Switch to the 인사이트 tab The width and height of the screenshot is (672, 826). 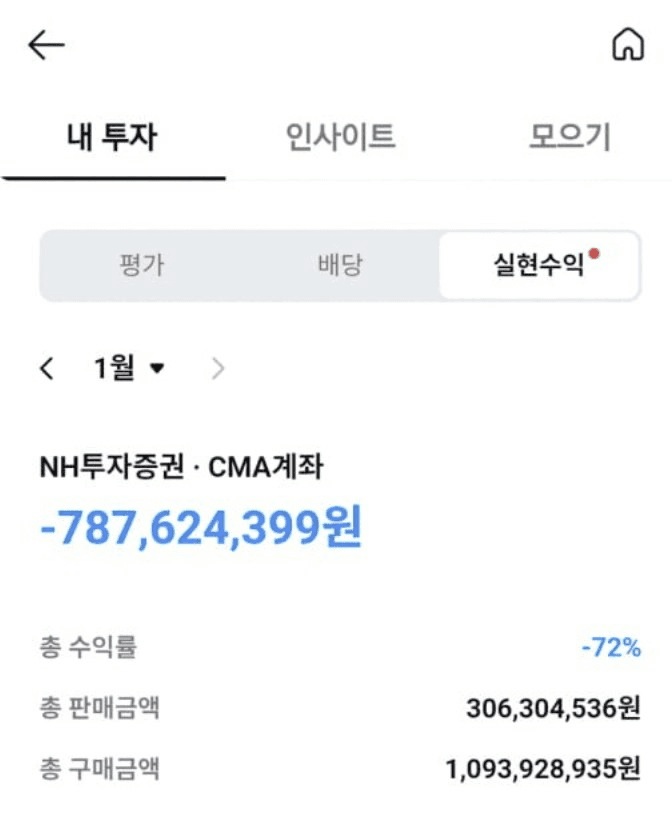340,137
